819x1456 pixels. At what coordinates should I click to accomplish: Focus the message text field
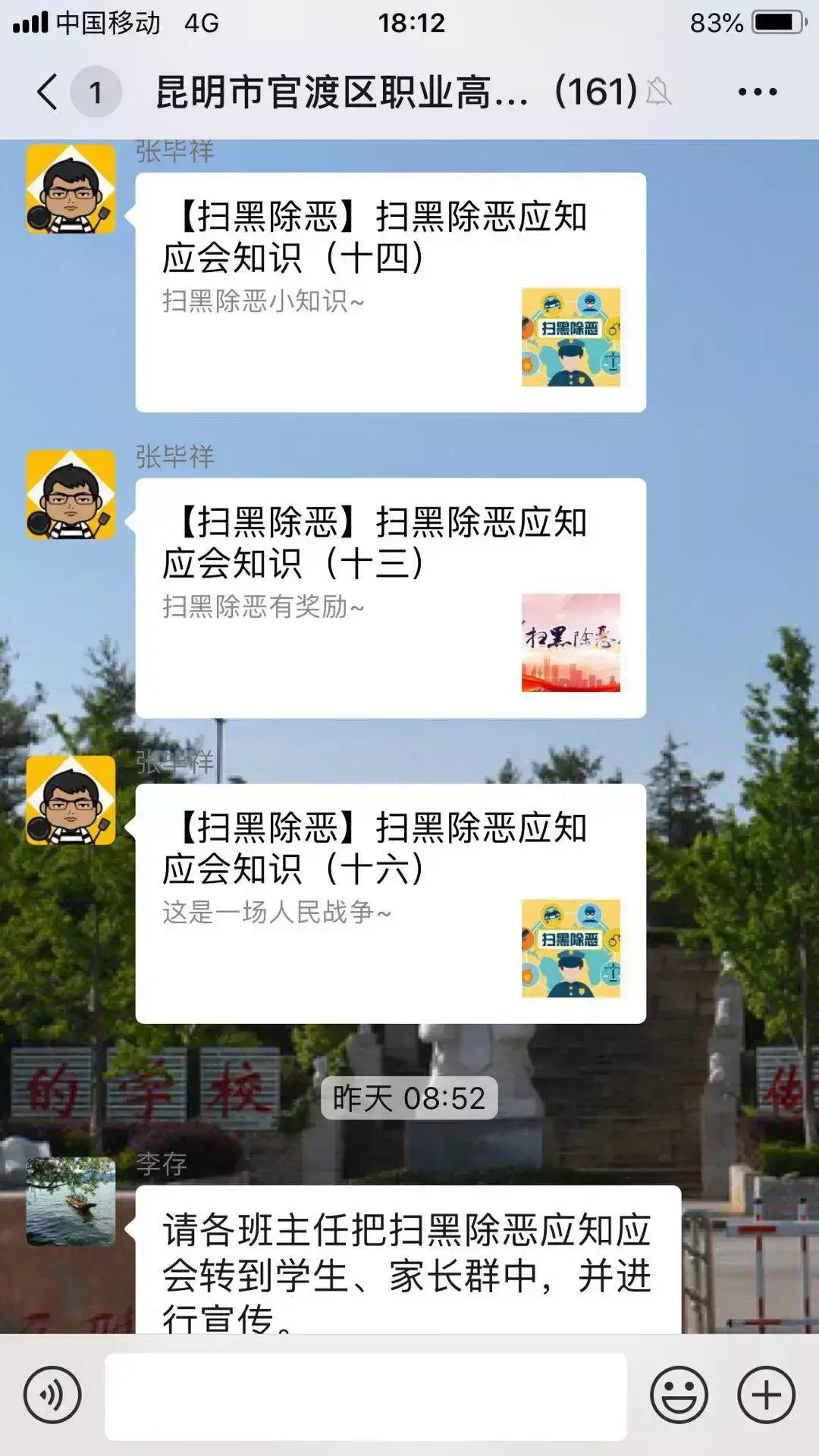coord(366,1396)
